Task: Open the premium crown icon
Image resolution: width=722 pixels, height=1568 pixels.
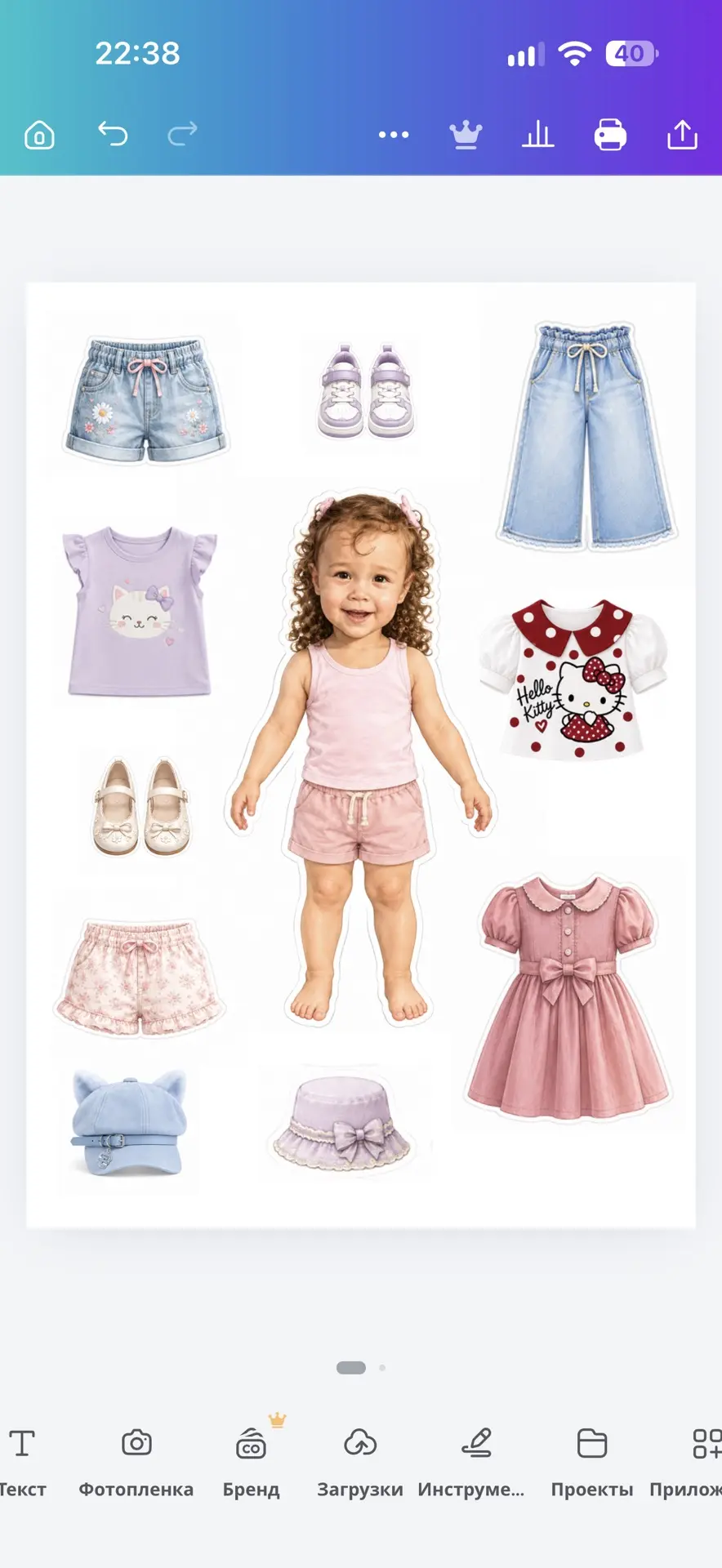Action: click(x=466, y=135)
